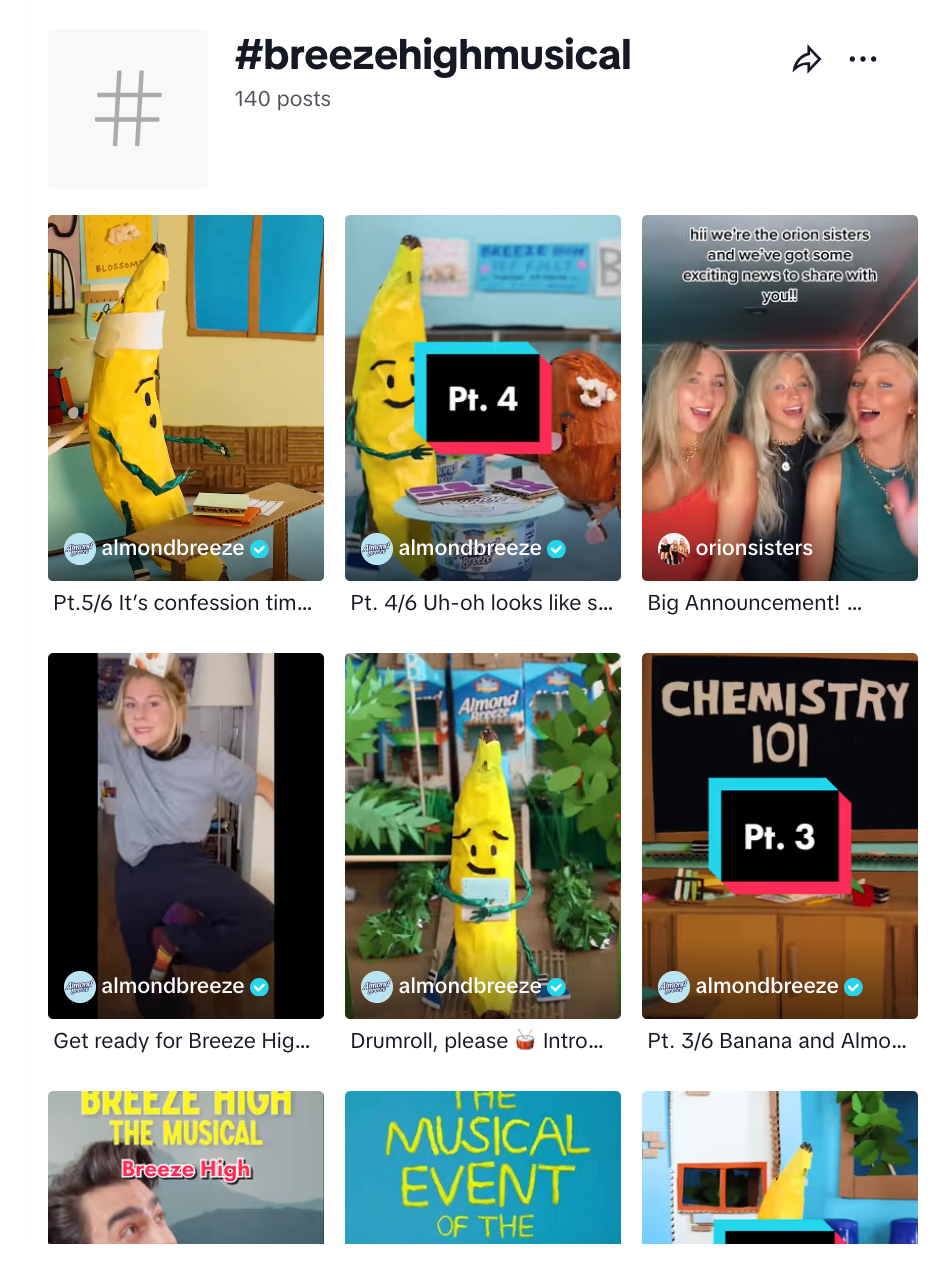This screenshot has height=1272, width=948.
Task: Open the three-dot overflow menu
Action: point(862,60)
